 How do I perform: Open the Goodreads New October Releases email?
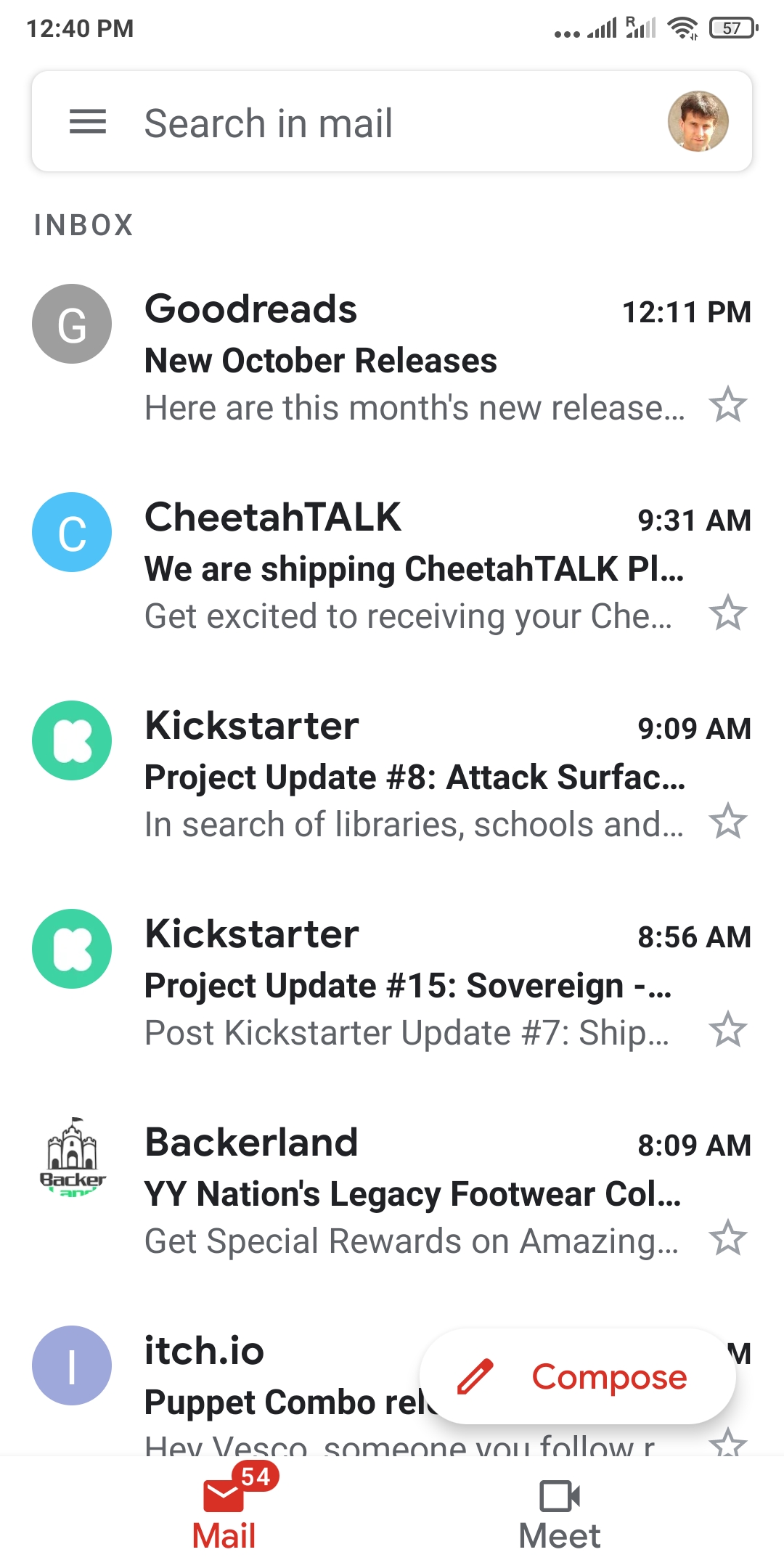click(392, 357)
